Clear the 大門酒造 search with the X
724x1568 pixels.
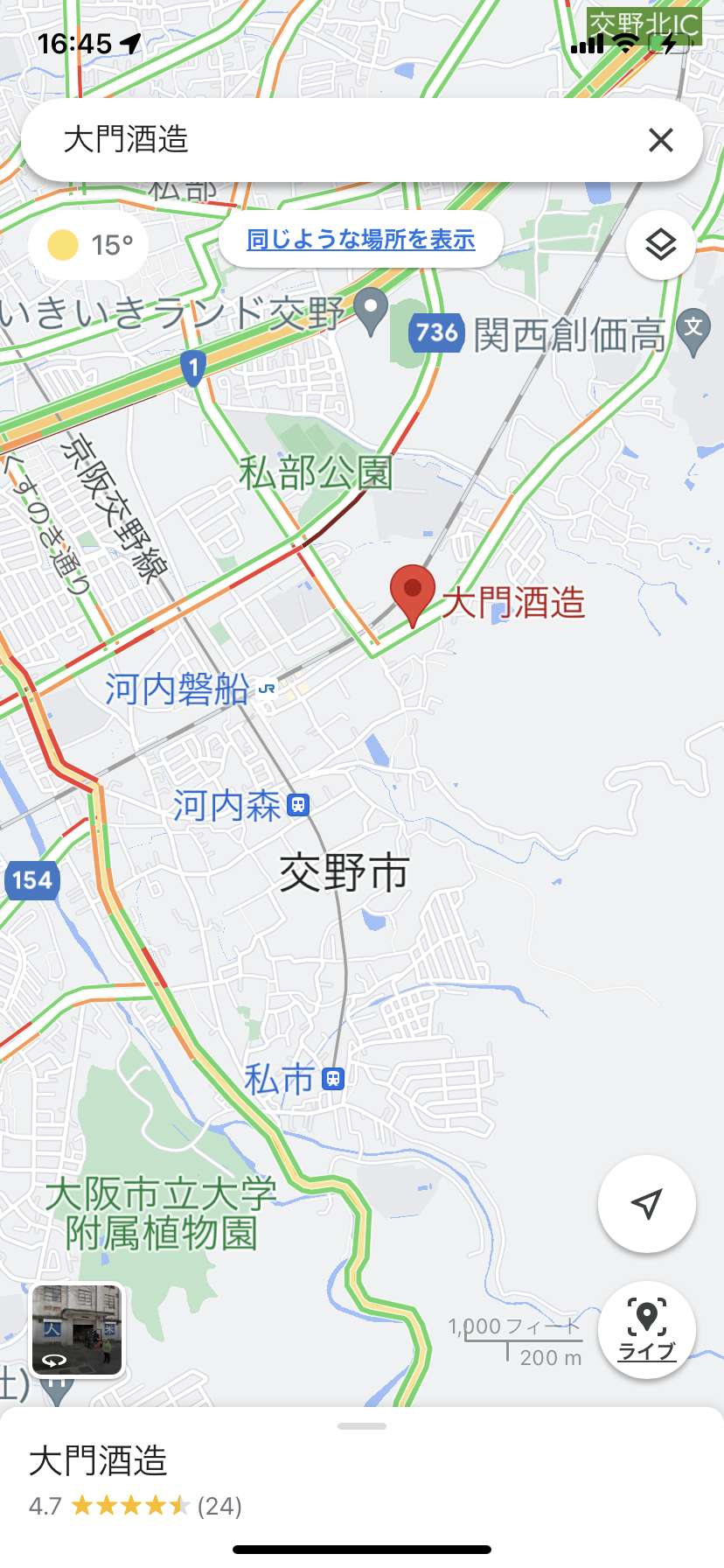661,140
